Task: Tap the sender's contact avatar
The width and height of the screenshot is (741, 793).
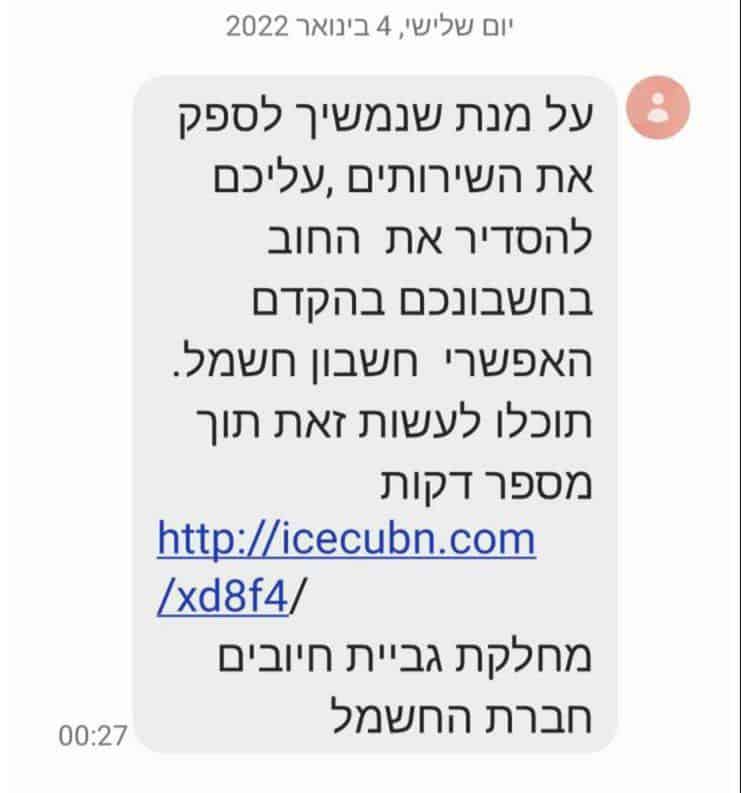Action: [x=657, y=106]
